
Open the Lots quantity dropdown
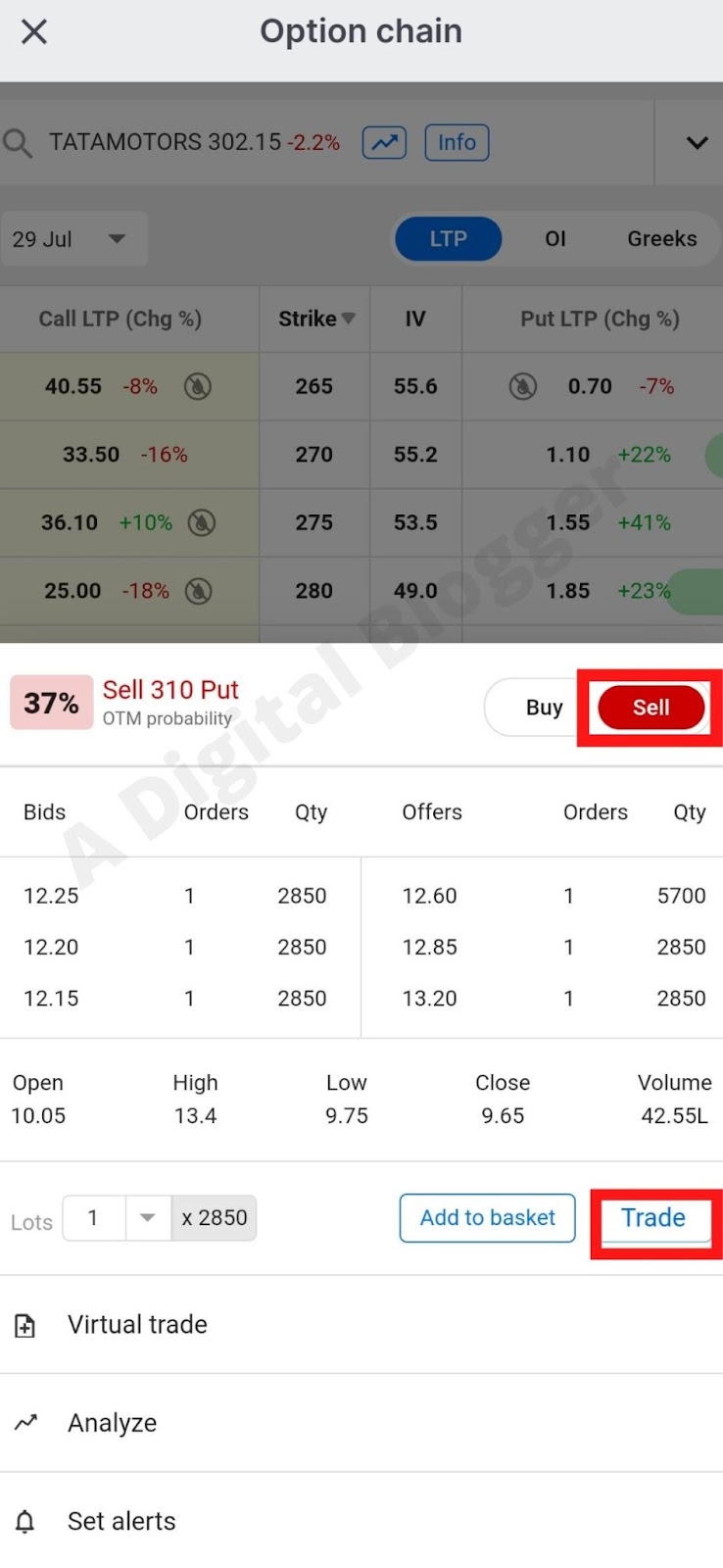tap(147, 1217)
